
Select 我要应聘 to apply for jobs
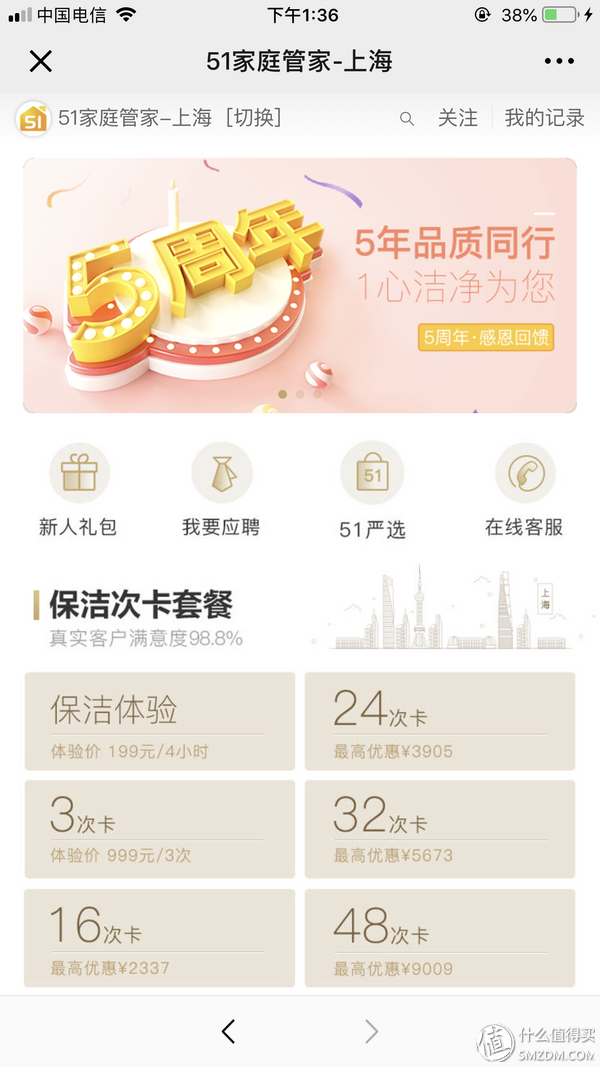221,490
